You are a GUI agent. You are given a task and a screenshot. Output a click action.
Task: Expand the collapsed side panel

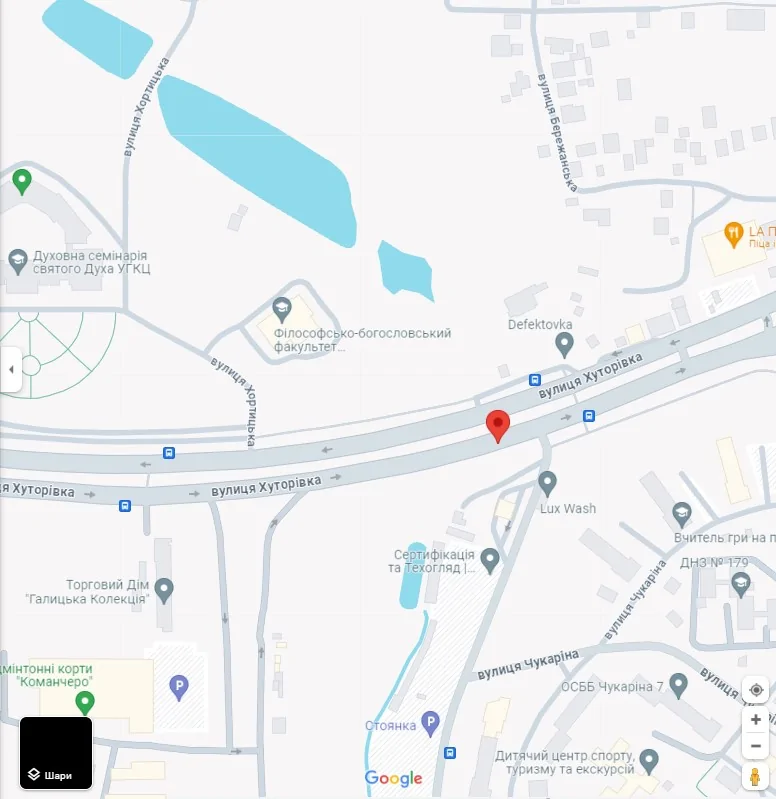click(11, 369)
